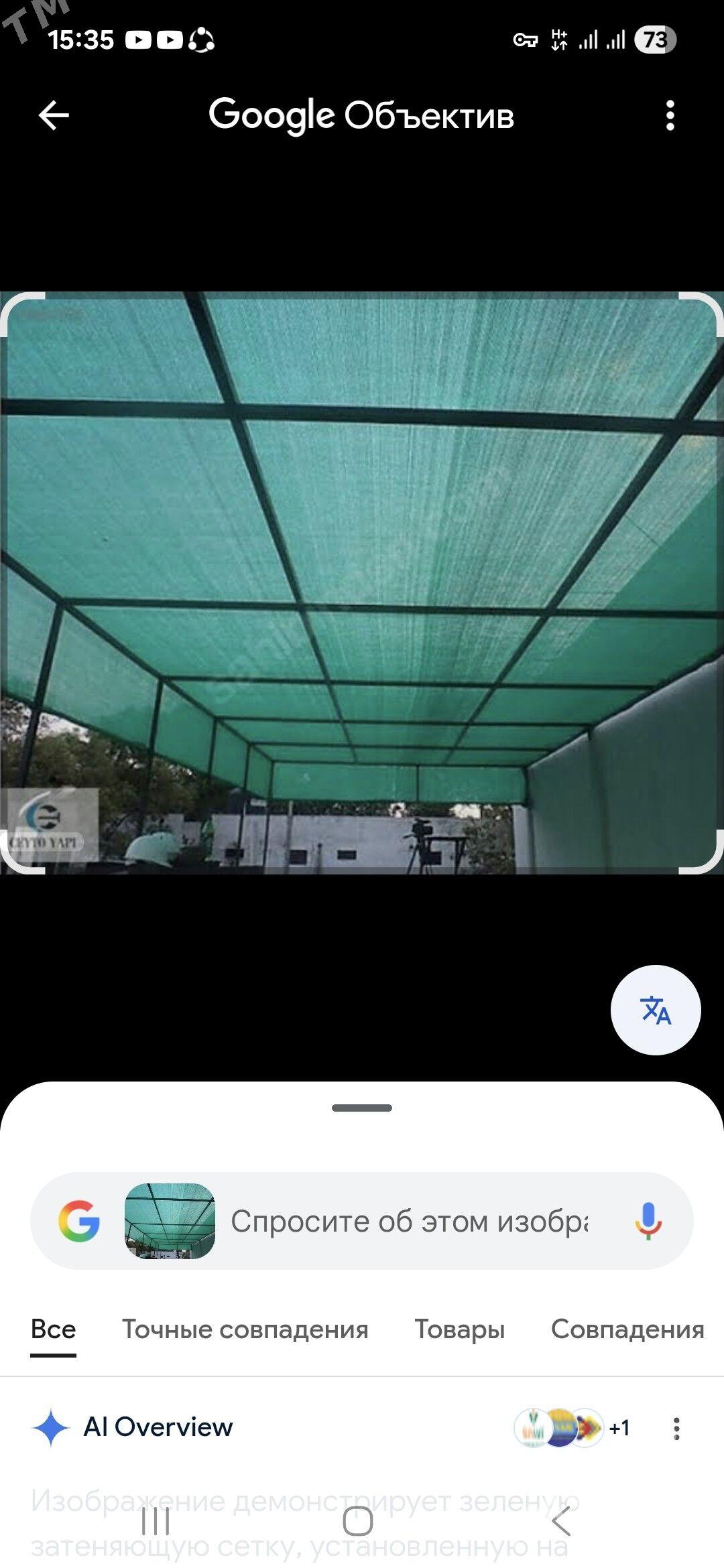The width and height of the screenshot is (724, 1568).
Task: Start voice search with the microphone
Action: click(x=648, y=1221)
